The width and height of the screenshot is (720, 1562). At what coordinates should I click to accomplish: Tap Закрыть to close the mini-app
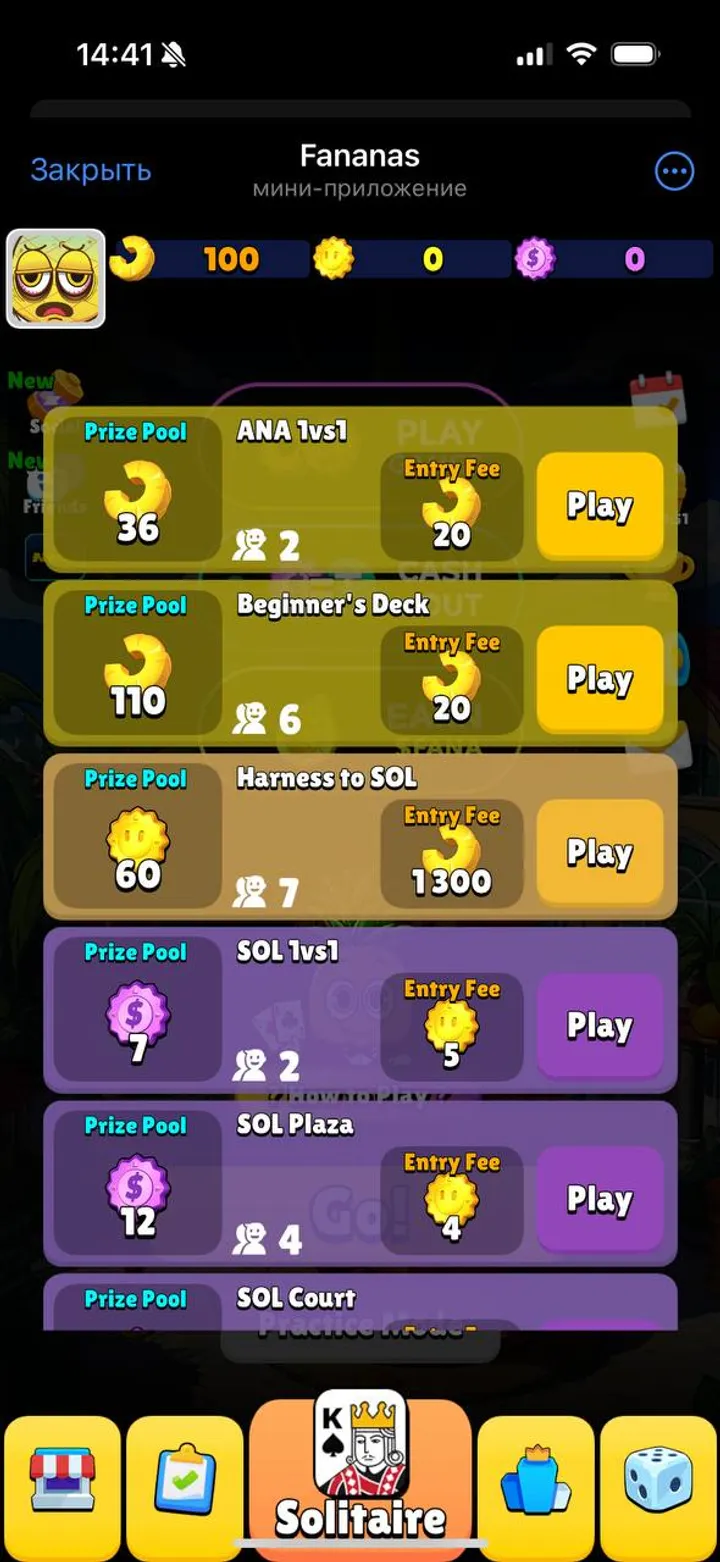coord(92,170)
